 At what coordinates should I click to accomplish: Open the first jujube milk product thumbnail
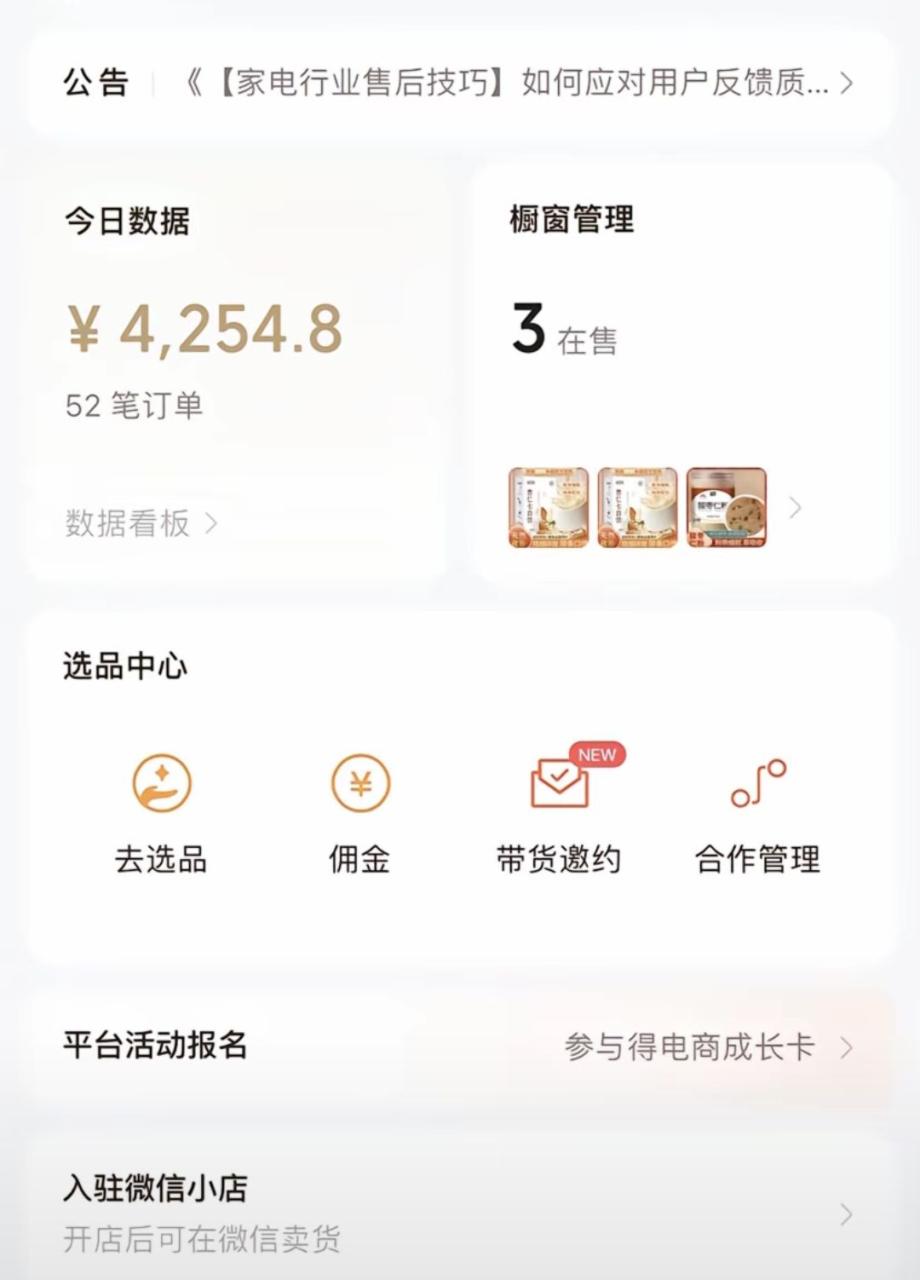[x=546, y=508]
